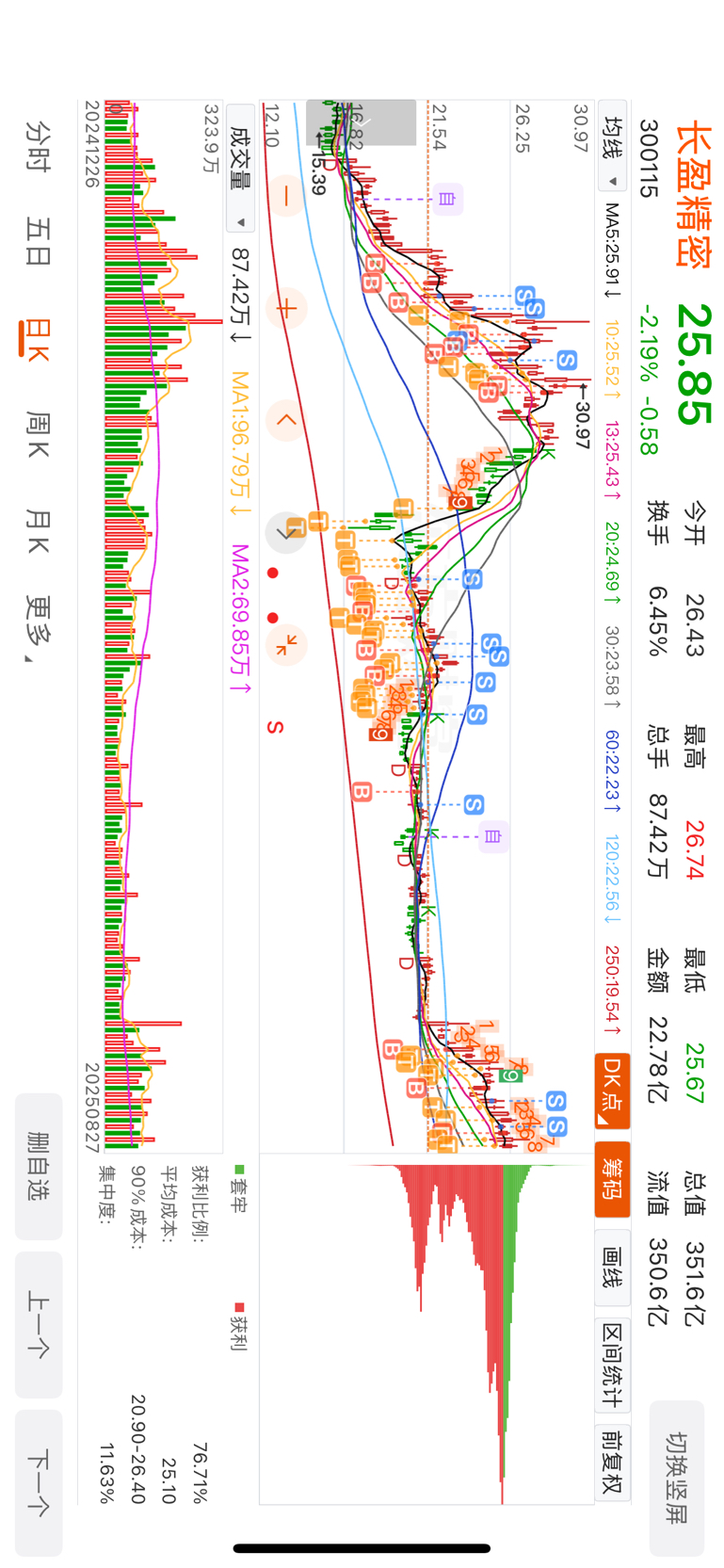Go to next stock with 下一个
This screenshot has width=724, height=1568.
click(x=39, y=1482)
